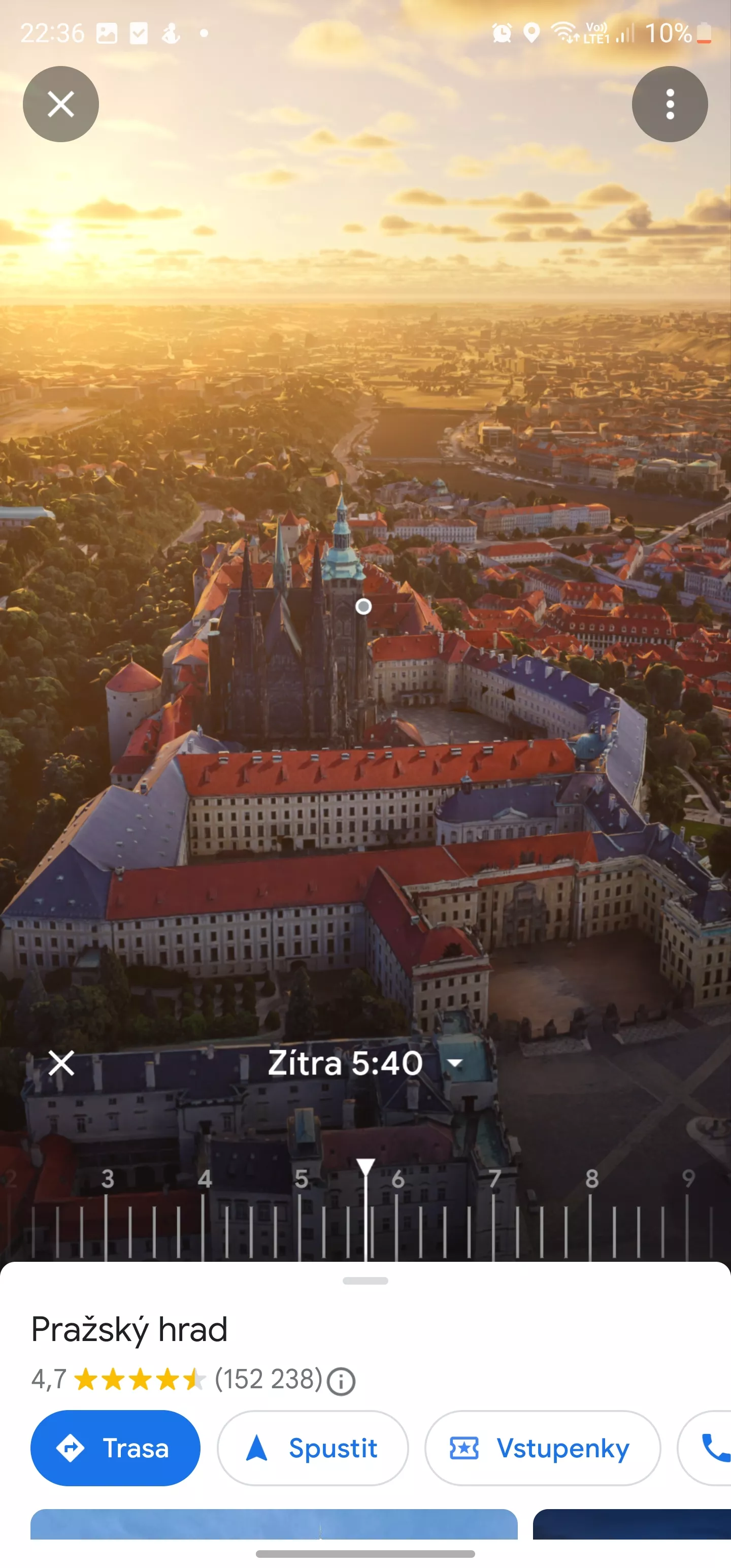This screenshot has height=1568, width=731.
Task: Close the immersive view
Action: [x=61, y=104]
